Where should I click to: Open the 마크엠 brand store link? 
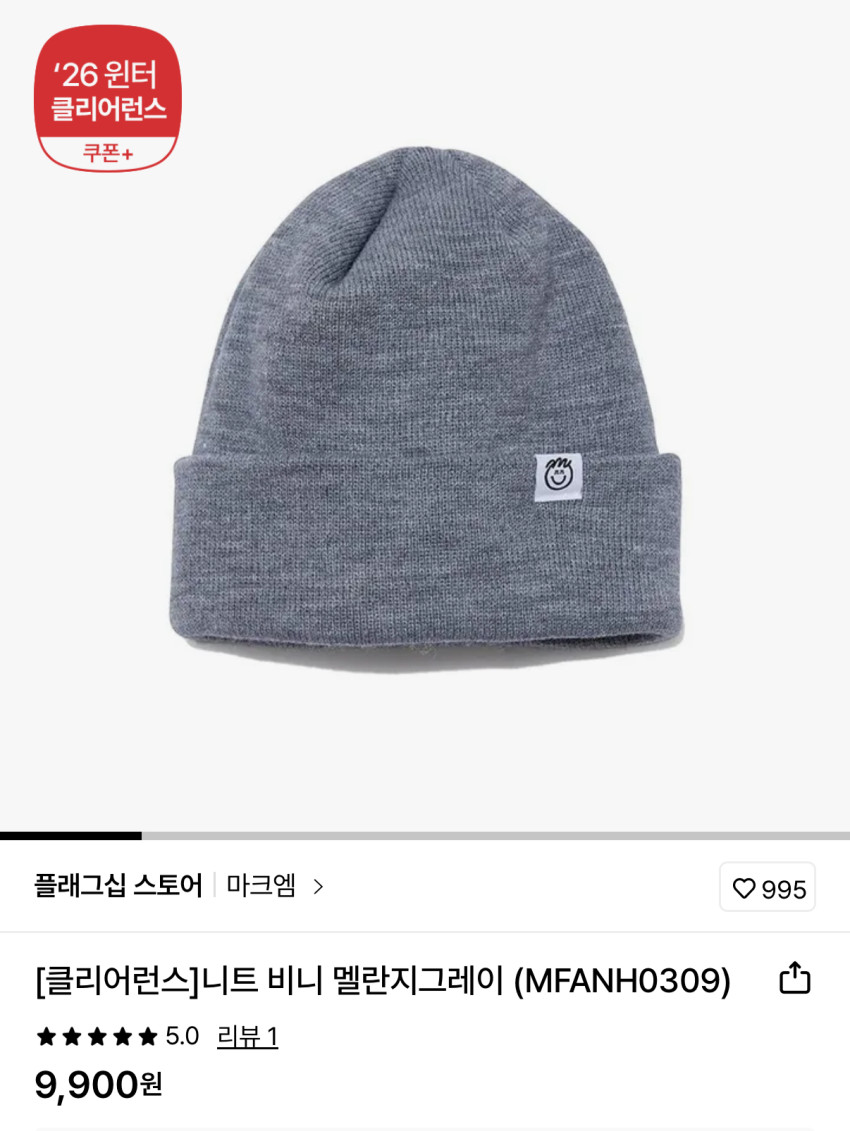click(x=274, y=886)
